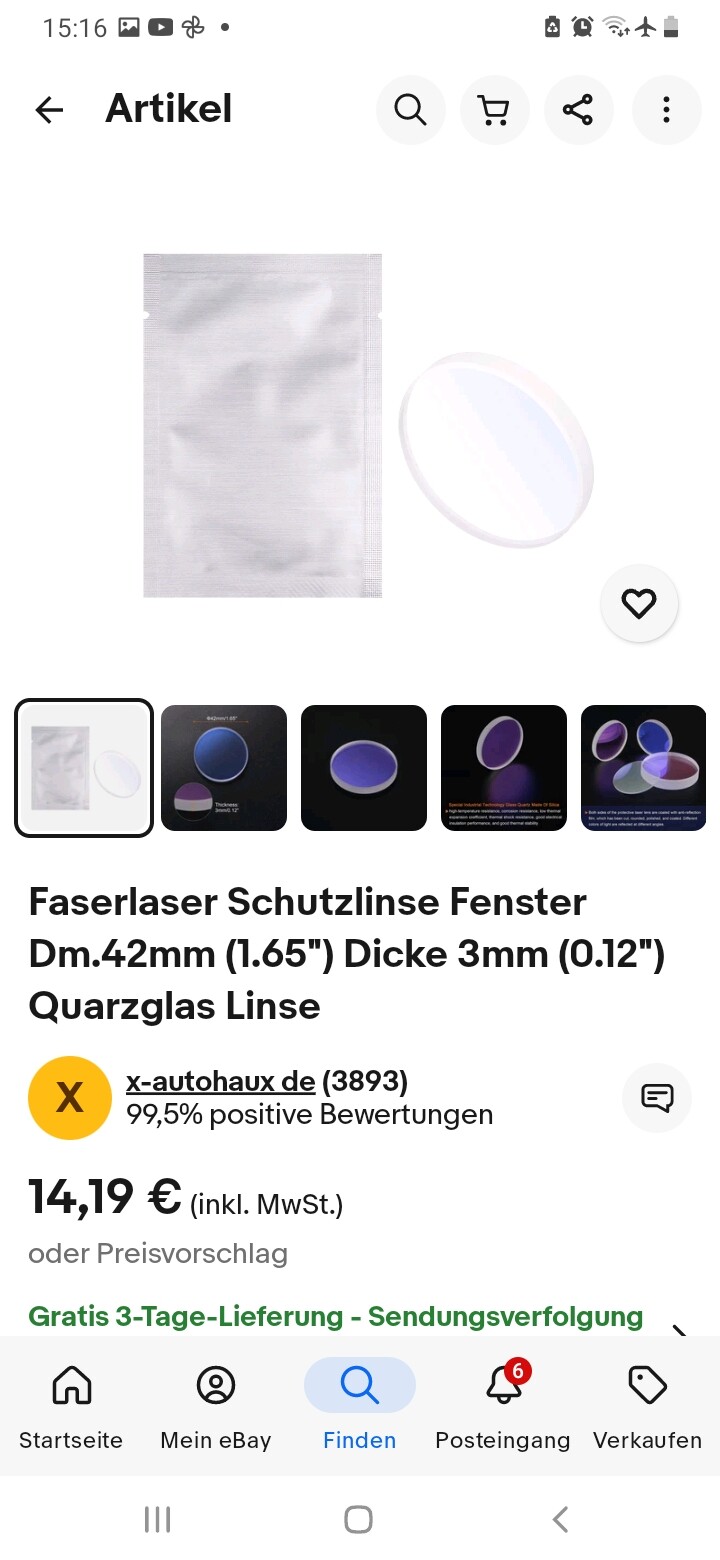Go back from the Artikel page
Screen dimensions: 720x1560
[x=49, y=110]
